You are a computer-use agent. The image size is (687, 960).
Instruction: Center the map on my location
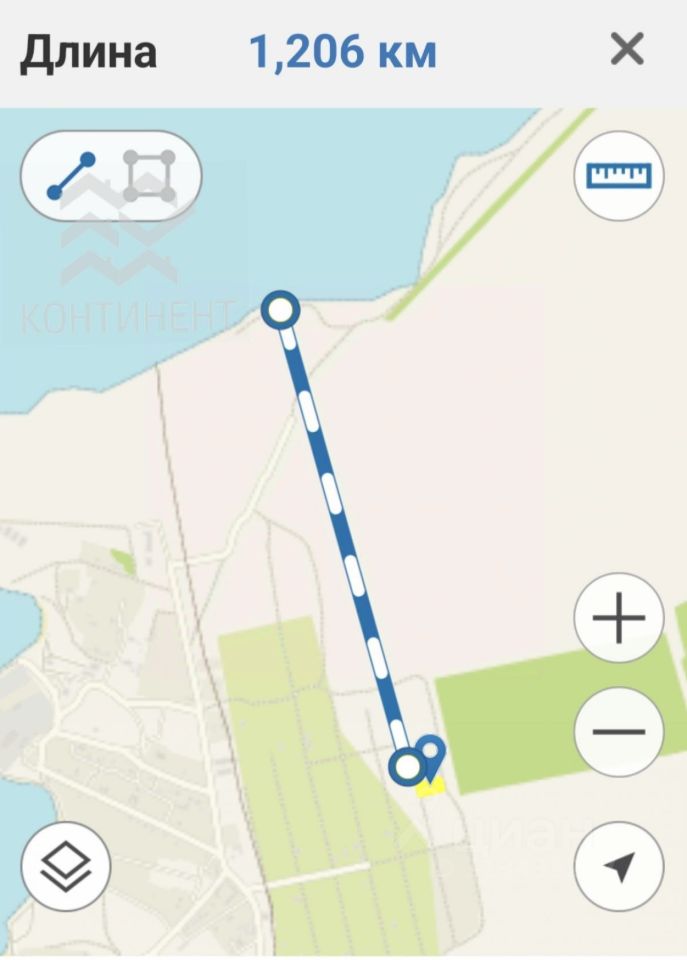point(619,866)
